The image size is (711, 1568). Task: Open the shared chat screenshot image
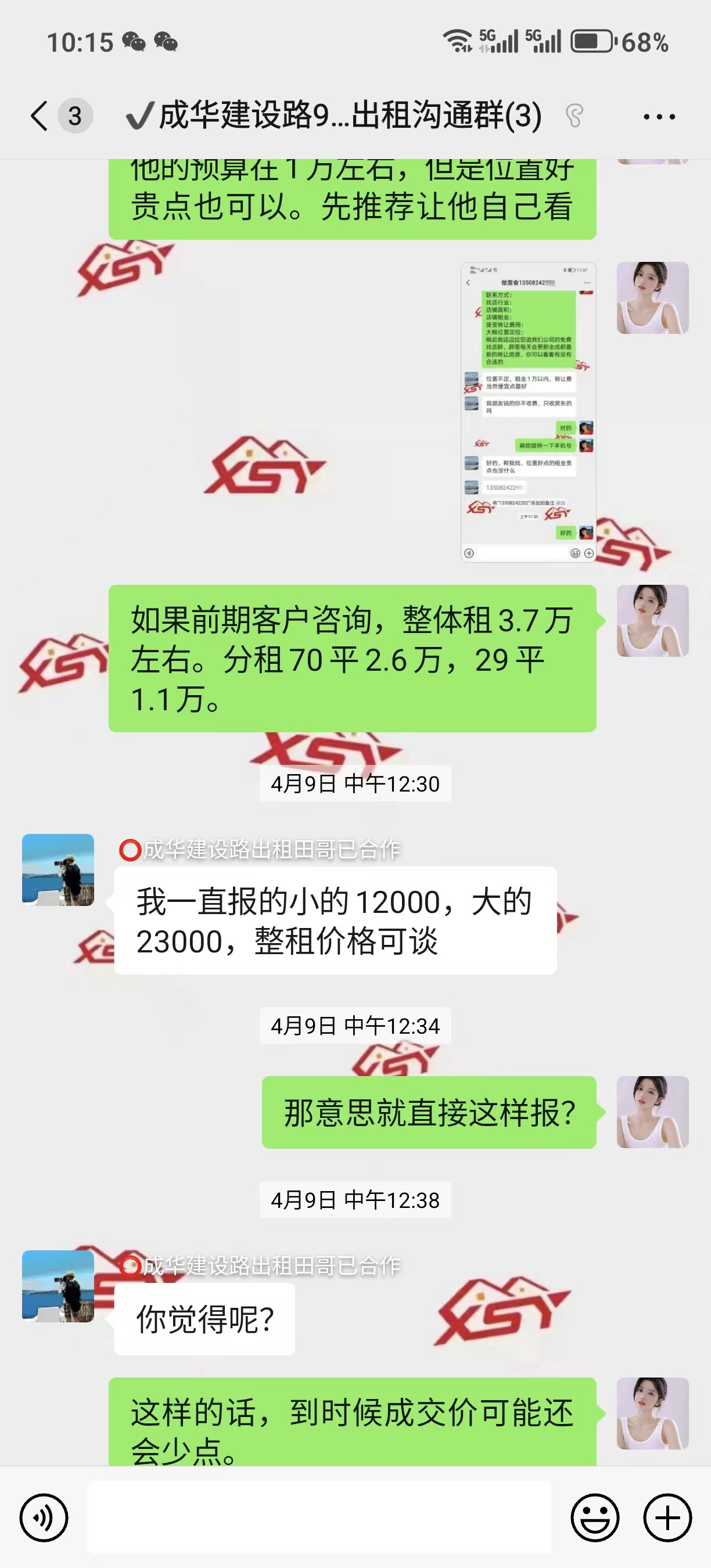pyautogui.click(x=528, y=412)
